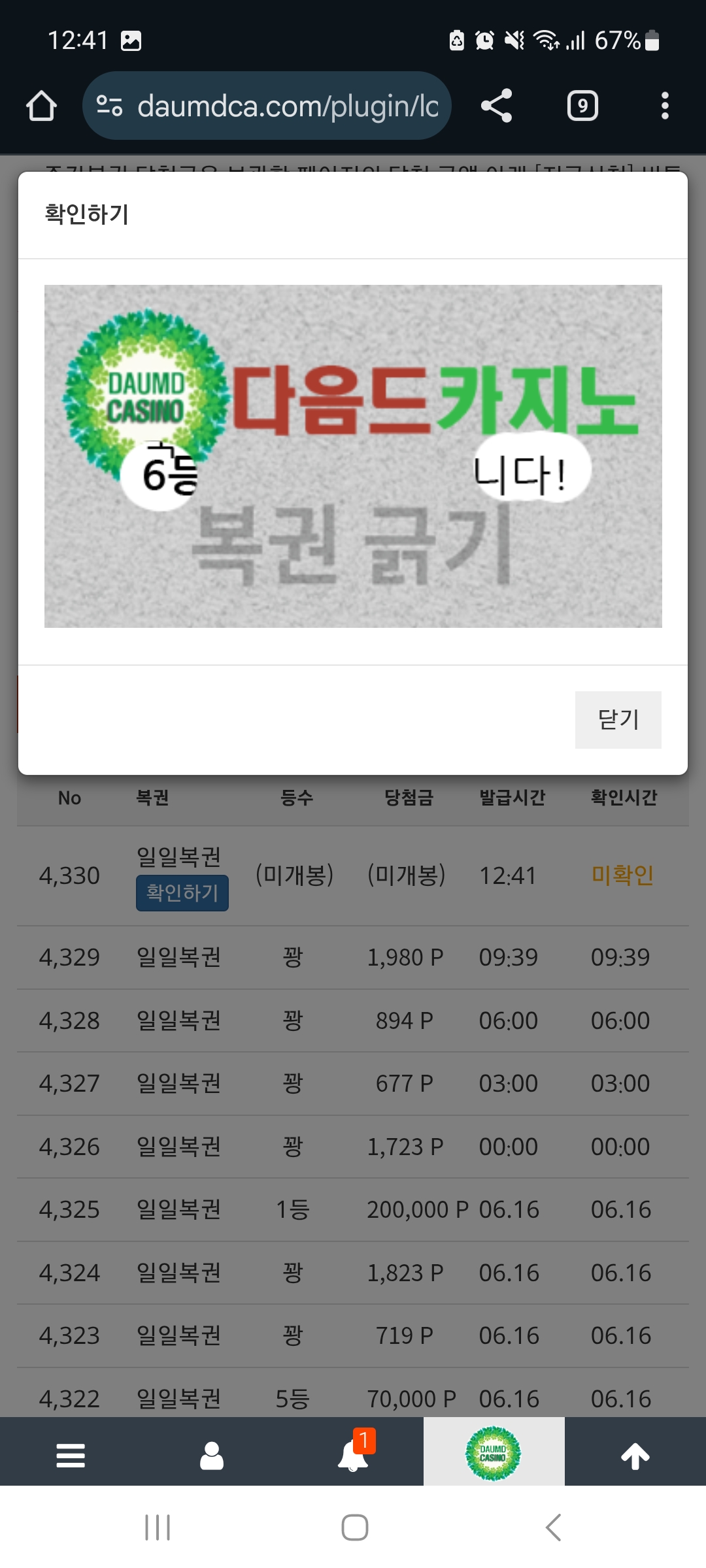Open the URL address bar
Screen dimensions: 706x1568
[267, 106]
